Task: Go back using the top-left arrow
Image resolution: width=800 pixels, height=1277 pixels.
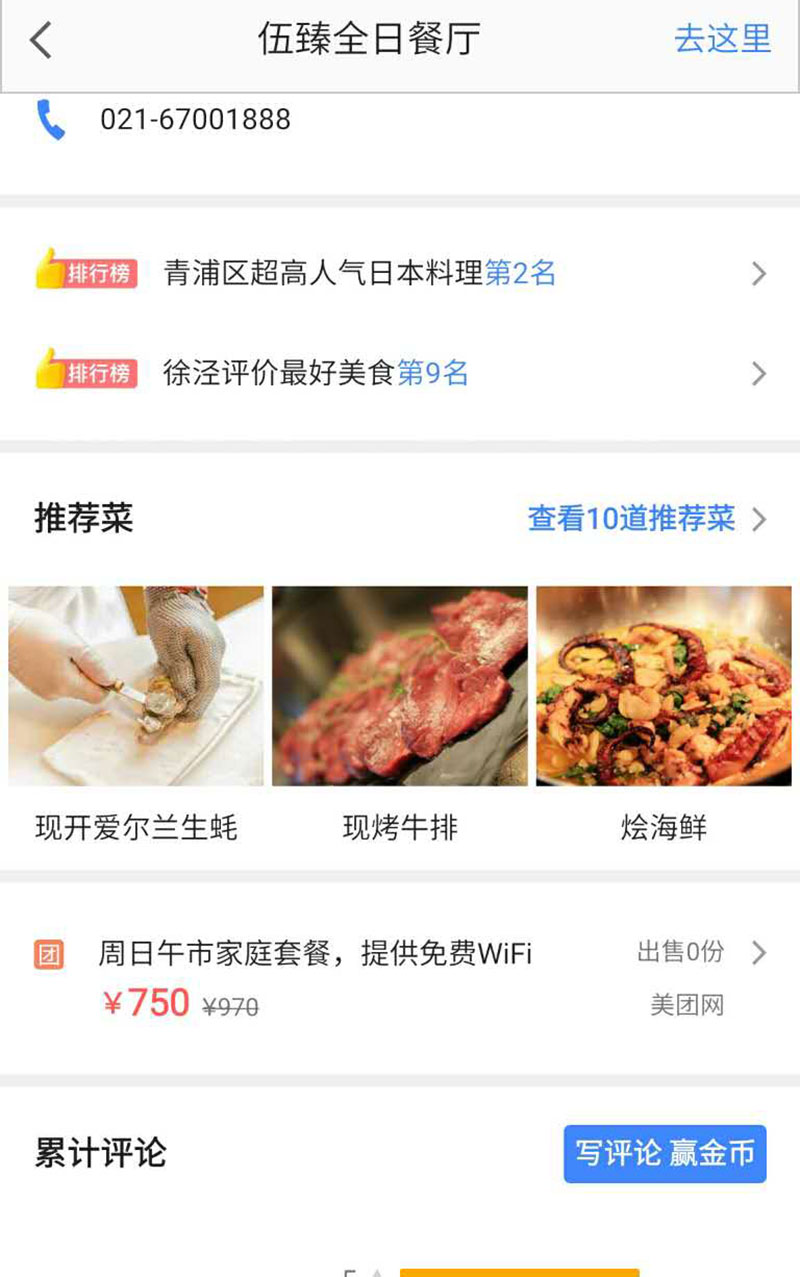Action: tap(41, 41)
